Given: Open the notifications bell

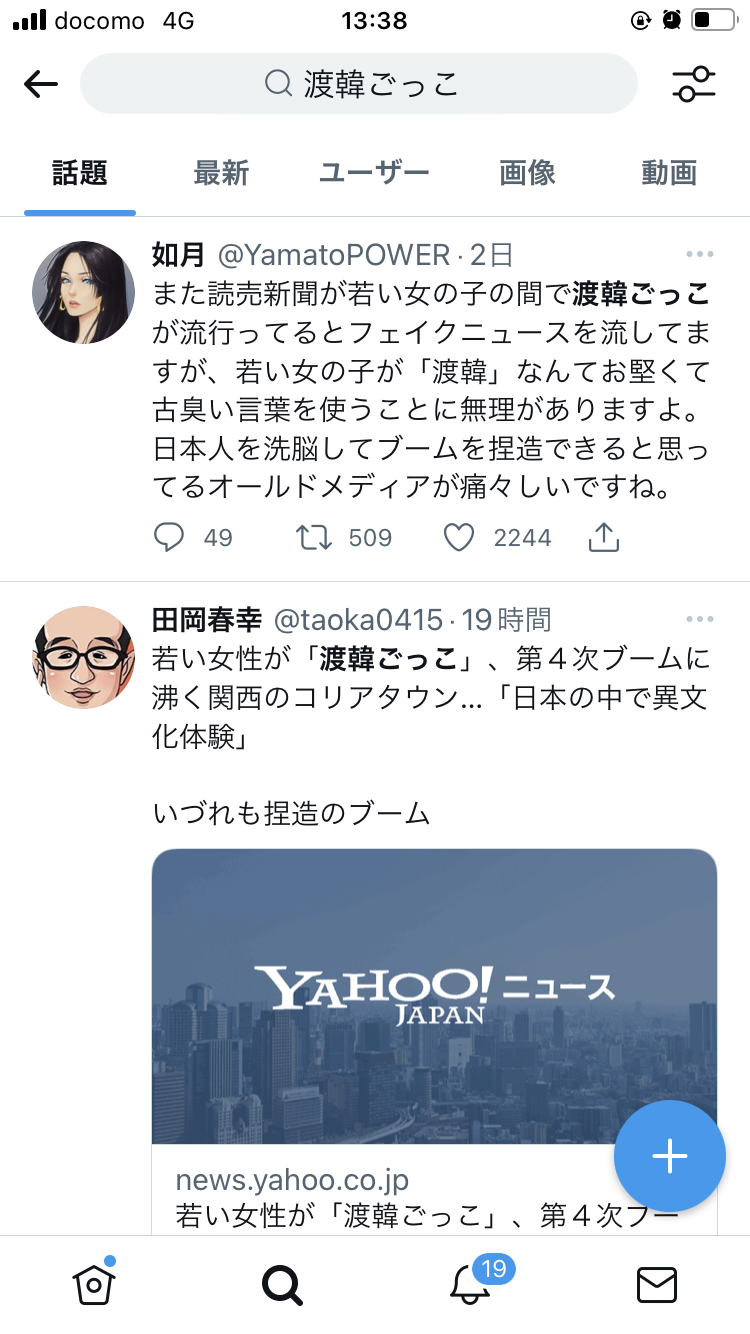Looking at the screenshot, I should tap(469, 1284).
